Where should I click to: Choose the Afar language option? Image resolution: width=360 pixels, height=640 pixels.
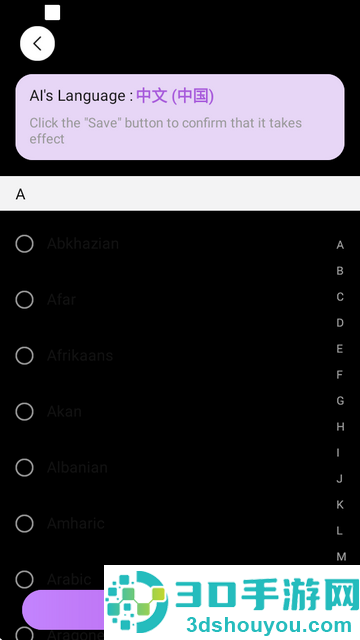tap(24, 300)
